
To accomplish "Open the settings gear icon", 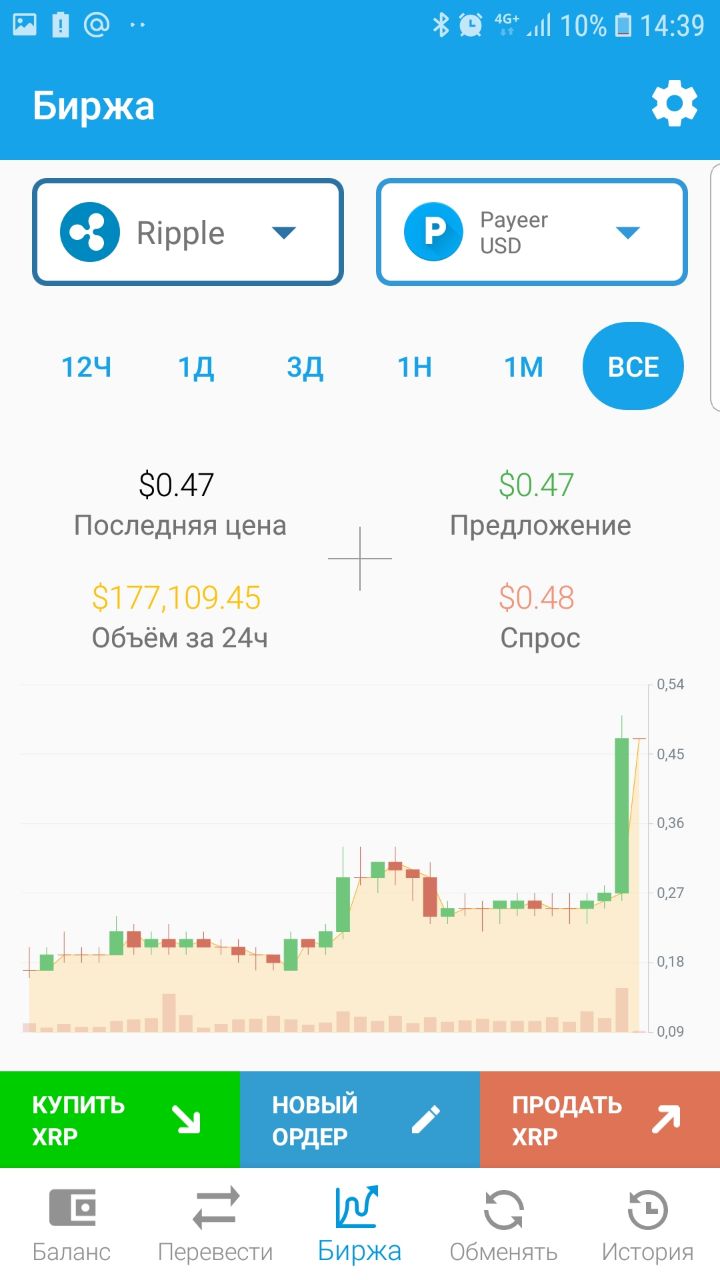I will [674, 104].
